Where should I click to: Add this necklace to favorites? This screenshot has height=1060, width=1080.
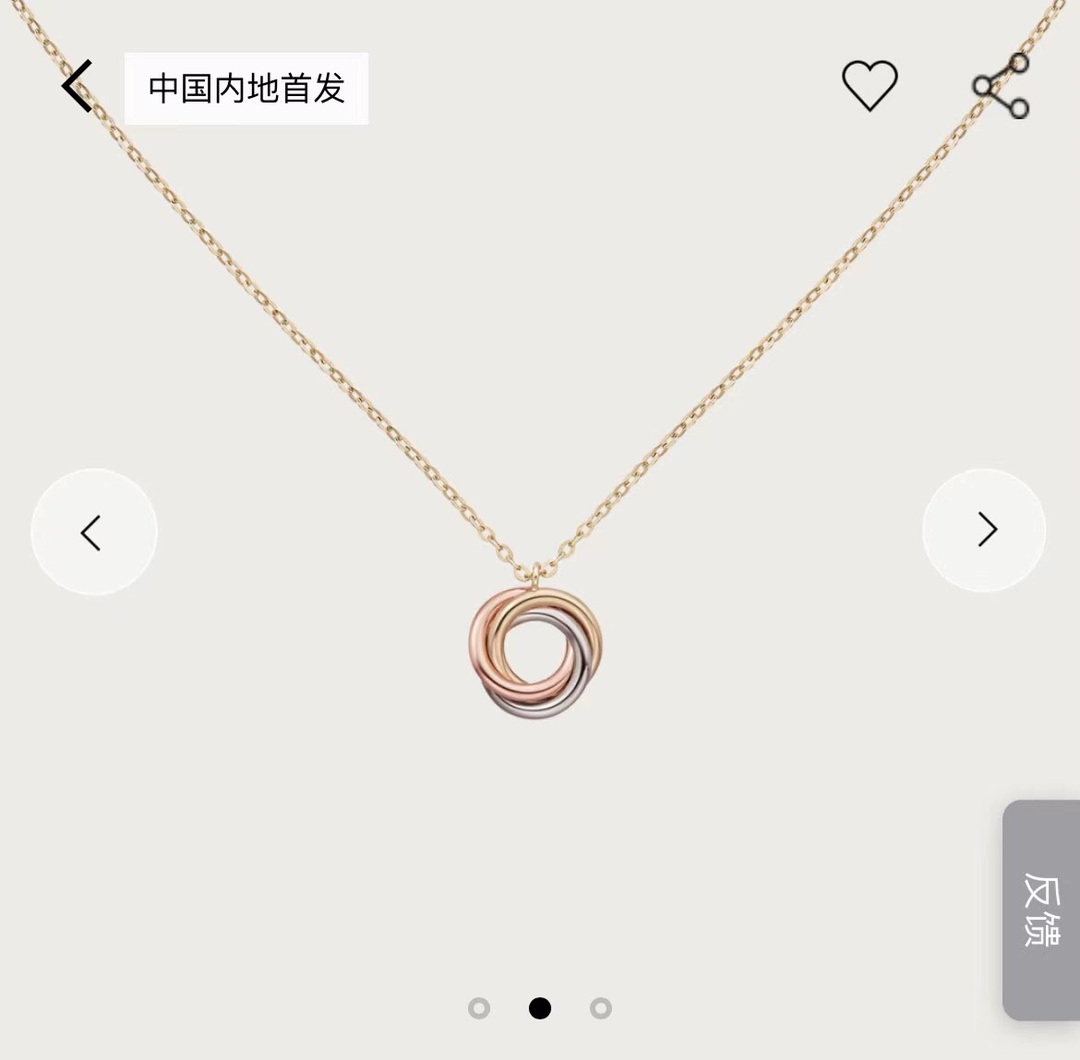[869, 86]
